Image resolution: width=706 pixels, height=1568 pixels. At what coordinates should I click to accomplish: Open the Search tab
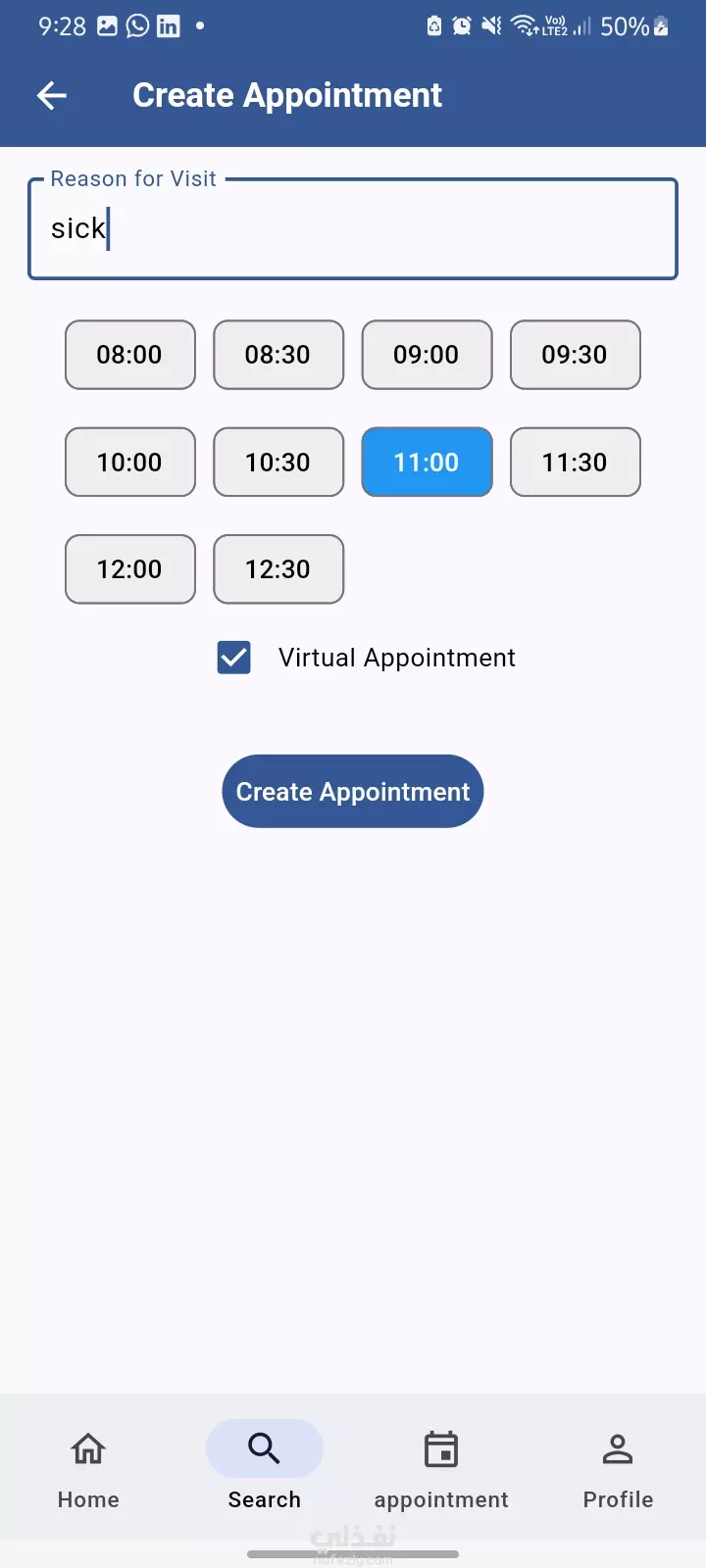(x=265, y=1468)
